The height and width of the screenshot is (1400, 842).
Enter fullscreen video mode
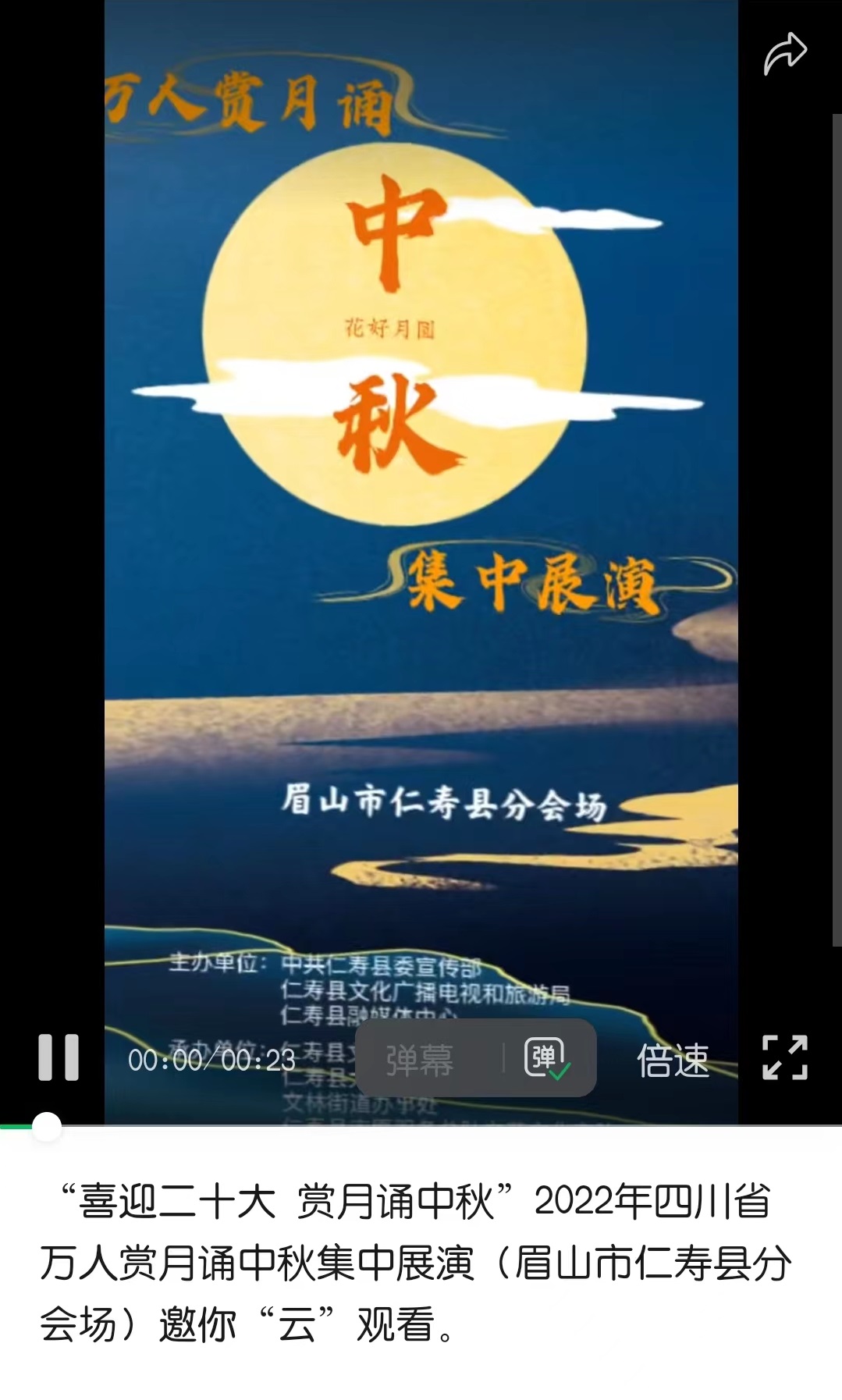[784, 1057]
